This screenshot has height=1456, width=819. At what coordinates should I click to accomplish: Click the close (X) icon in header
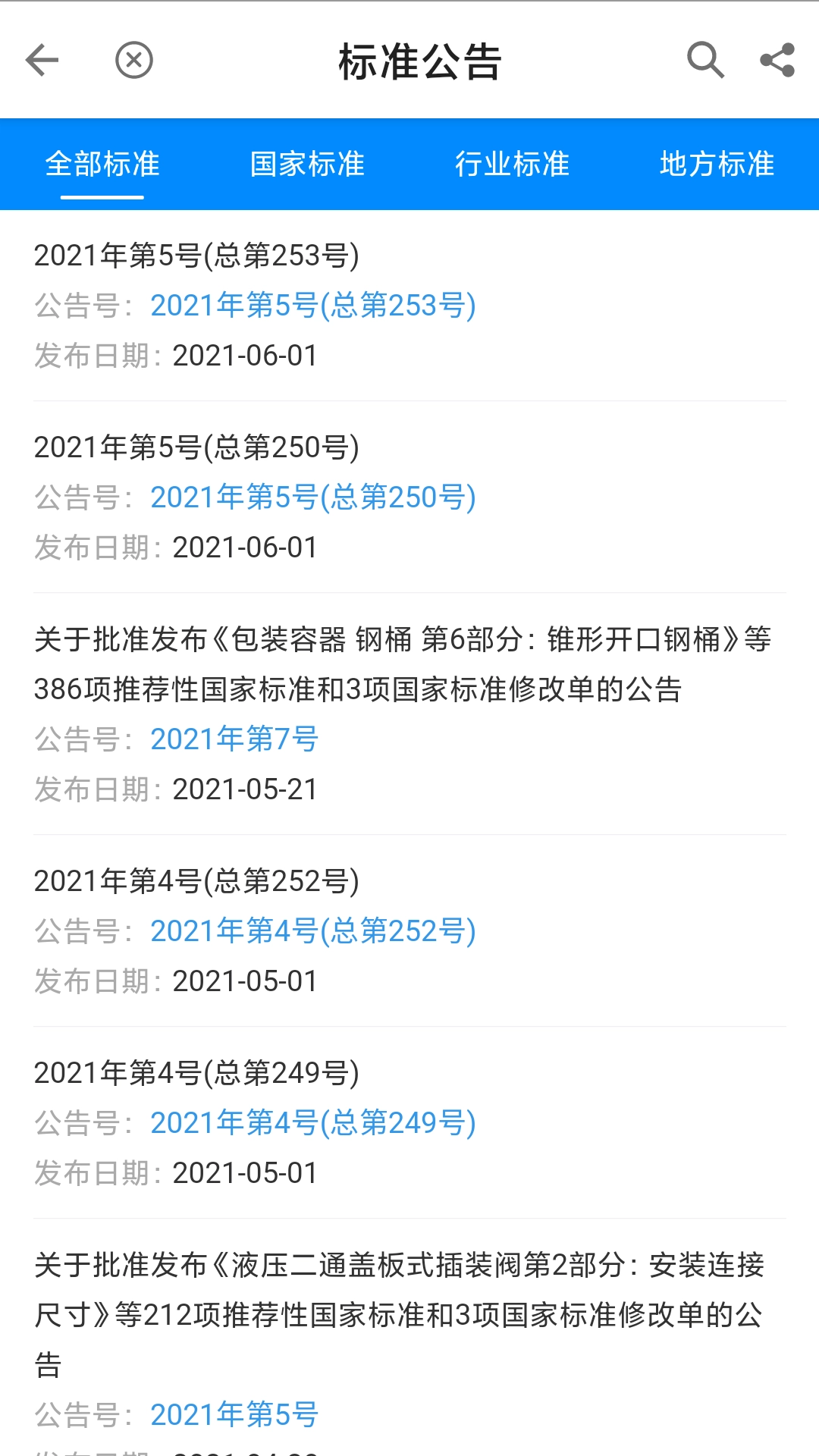pos(133,60)
